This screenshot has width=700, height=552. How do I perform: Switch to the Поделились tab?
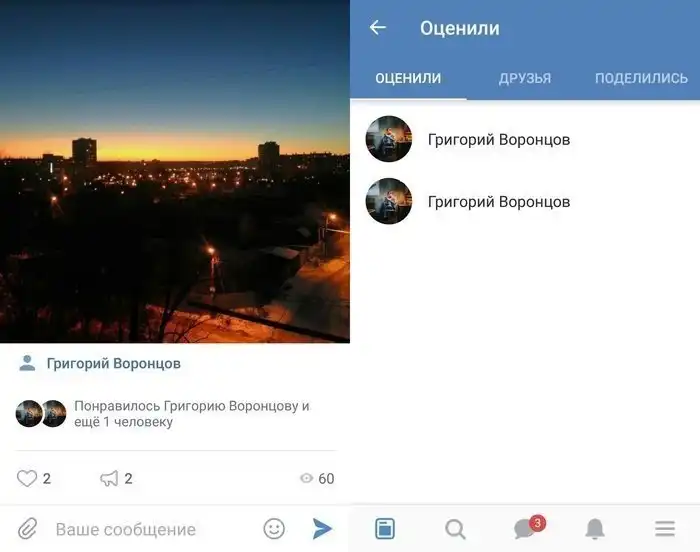(641, 78)
